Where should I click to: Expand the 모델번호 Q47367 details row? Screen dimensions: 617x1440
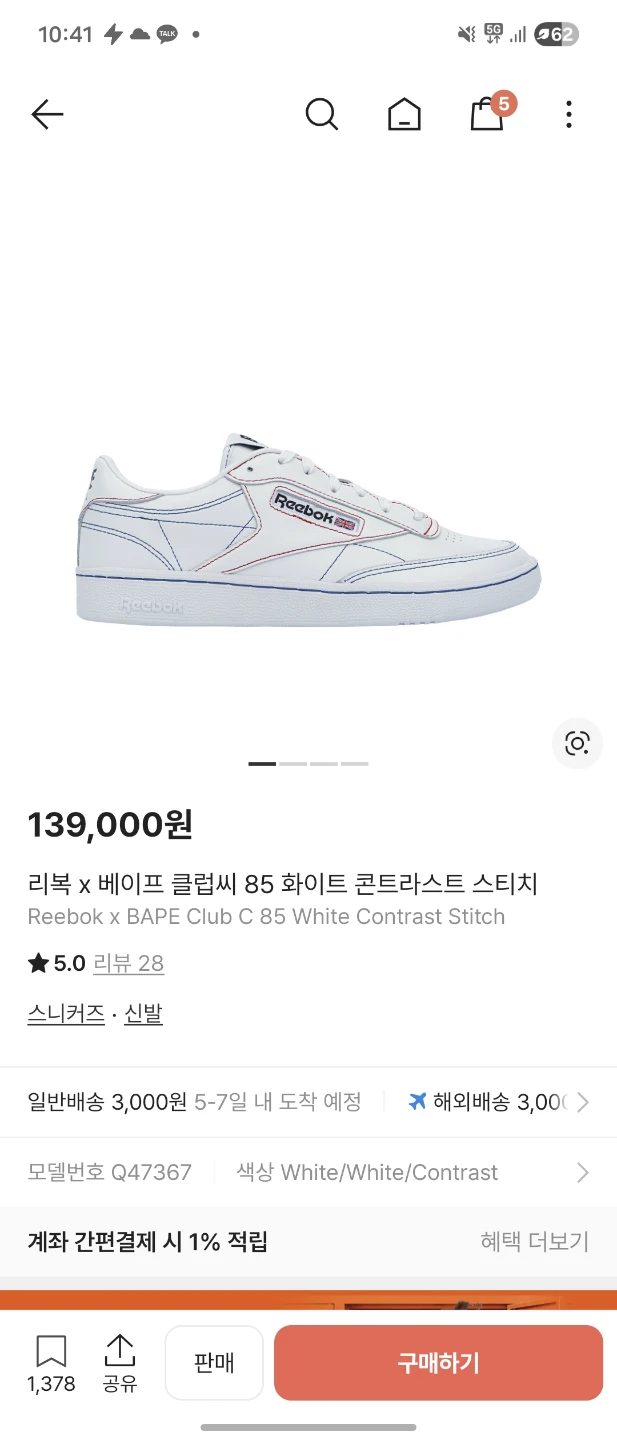(x=308, y=1172)
